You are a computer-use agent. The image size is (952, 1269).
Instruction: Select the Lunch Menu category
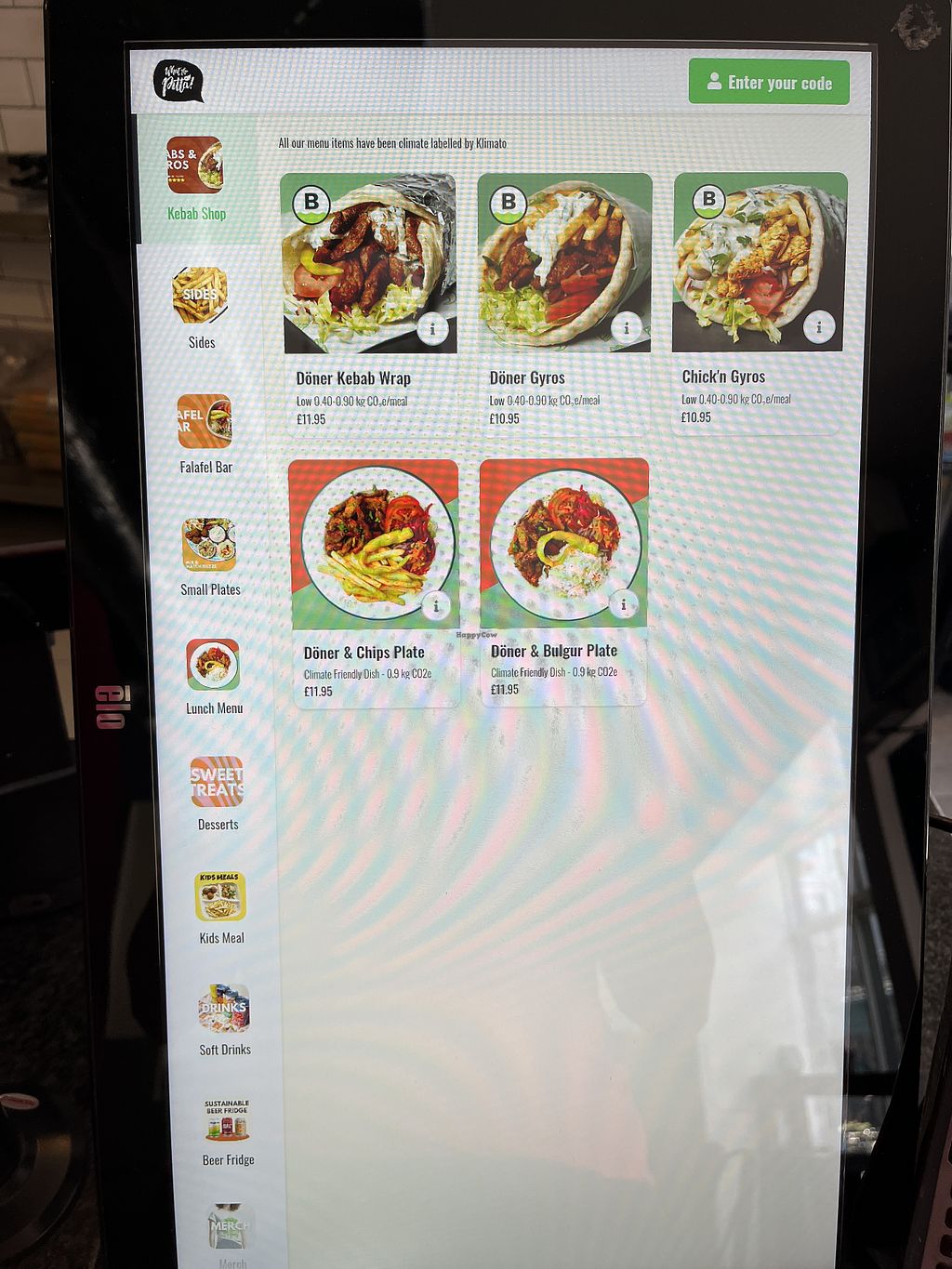[213, 676]
